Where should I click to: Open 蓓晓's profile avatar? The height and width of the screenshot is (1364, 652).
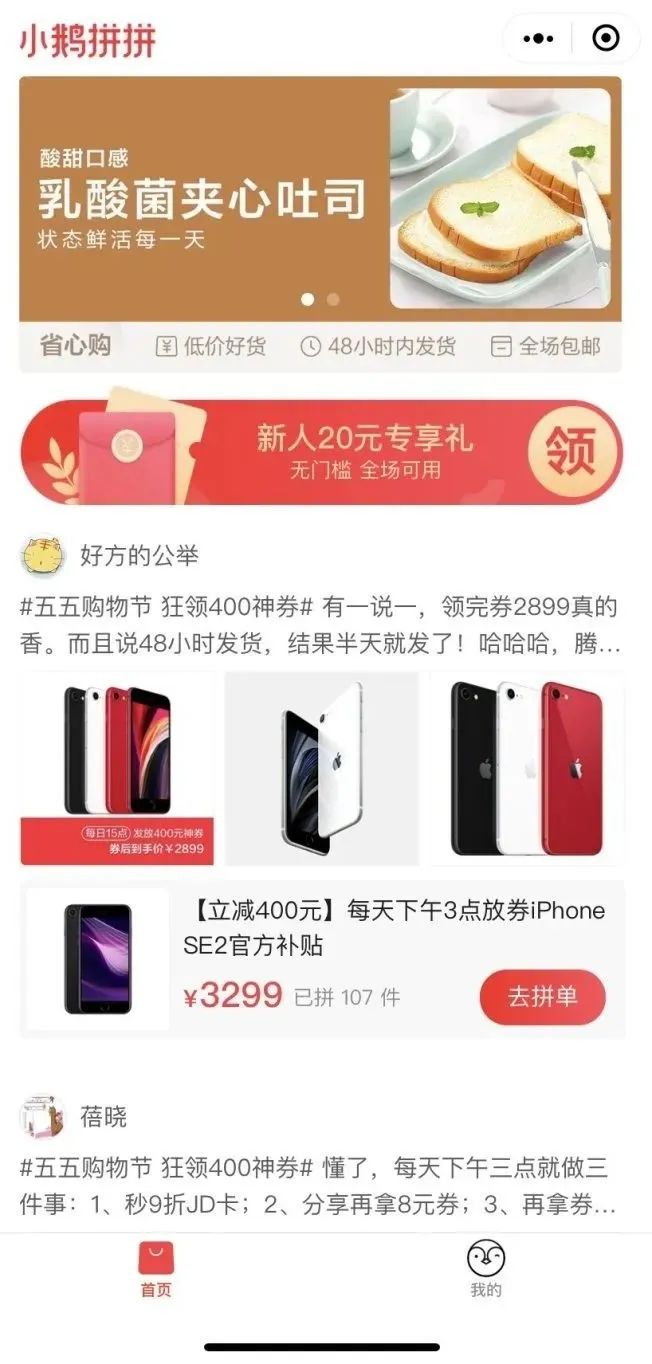(x=43, y=1116)
